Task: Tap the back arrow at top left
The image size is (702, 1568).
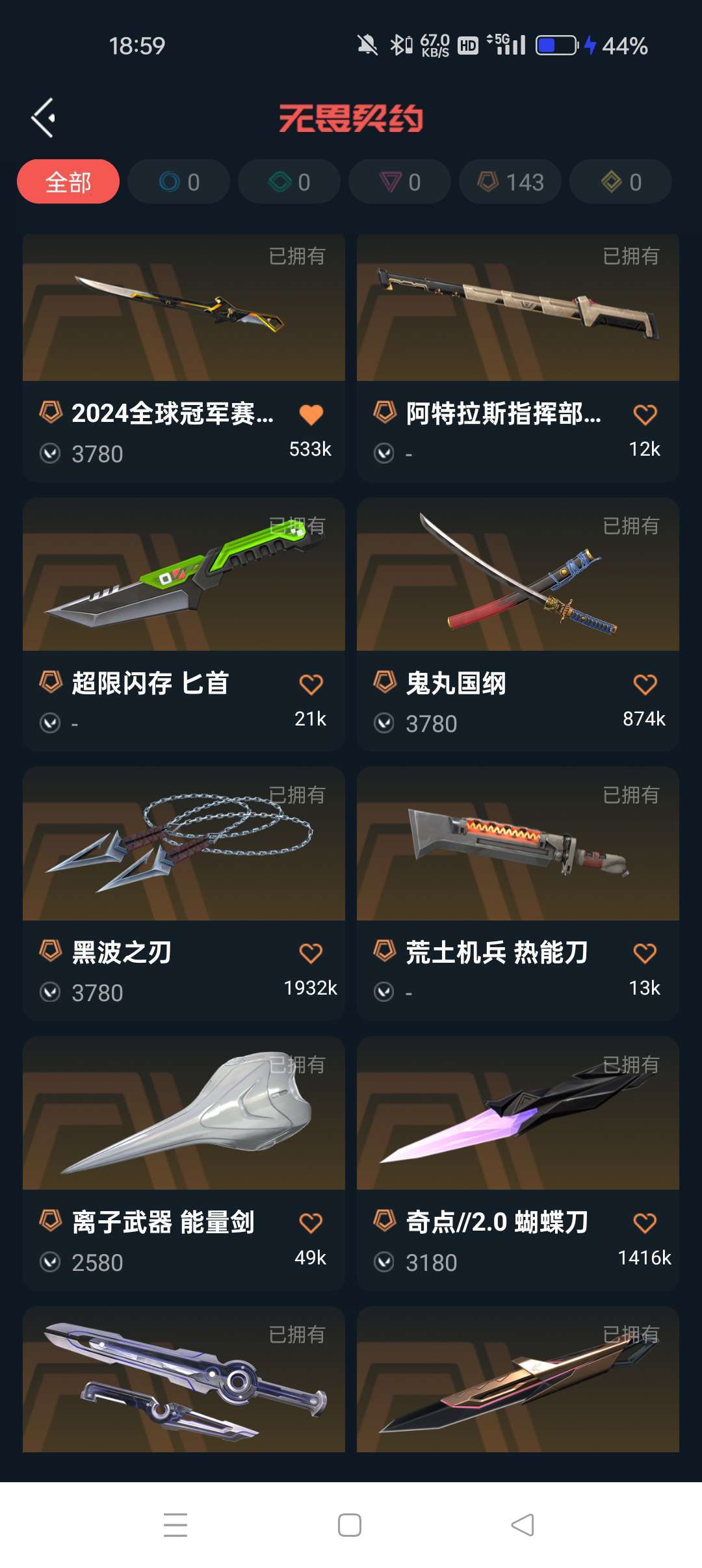Action: [x=44, y=118]
